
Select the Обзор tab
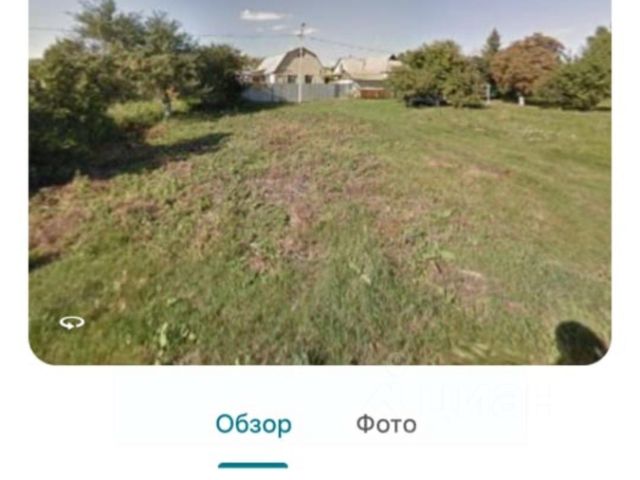[x=253, y=424]
